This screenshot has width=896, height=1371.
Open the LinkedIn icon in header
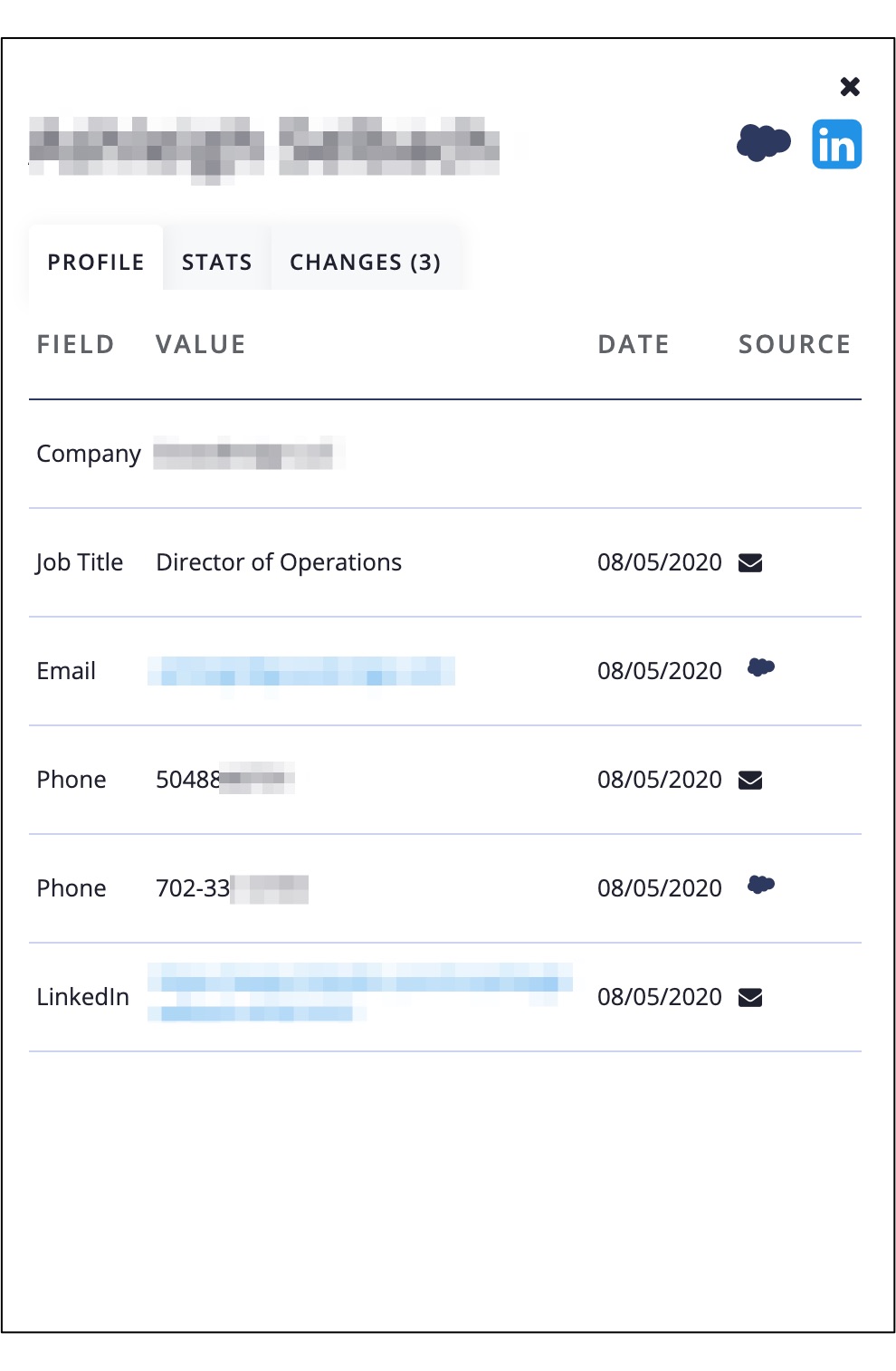tap(836, 145)
